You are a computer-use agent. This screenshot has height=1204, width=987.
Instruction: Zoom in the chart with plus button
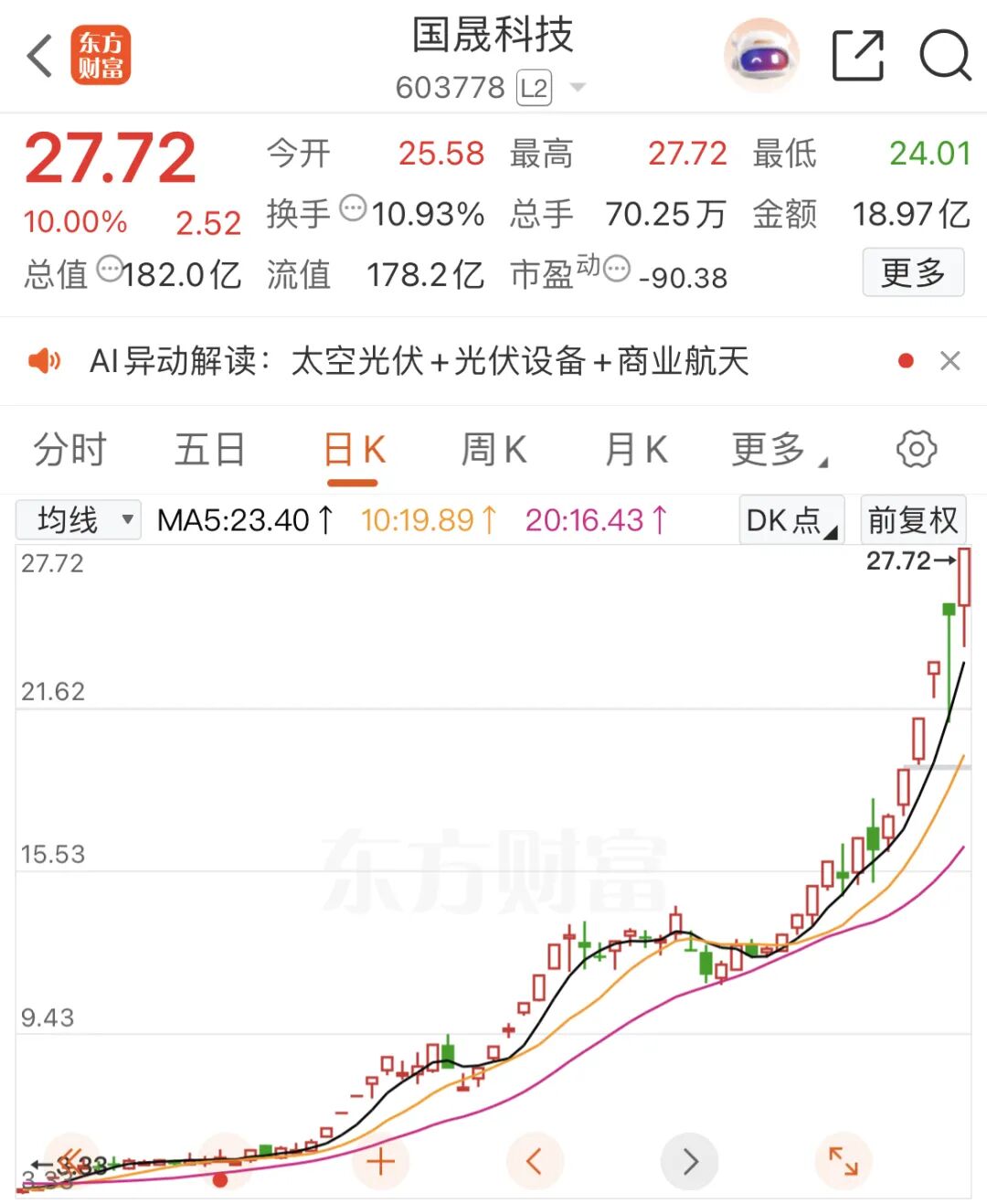pyautogui.click(x=380, y=1162)
